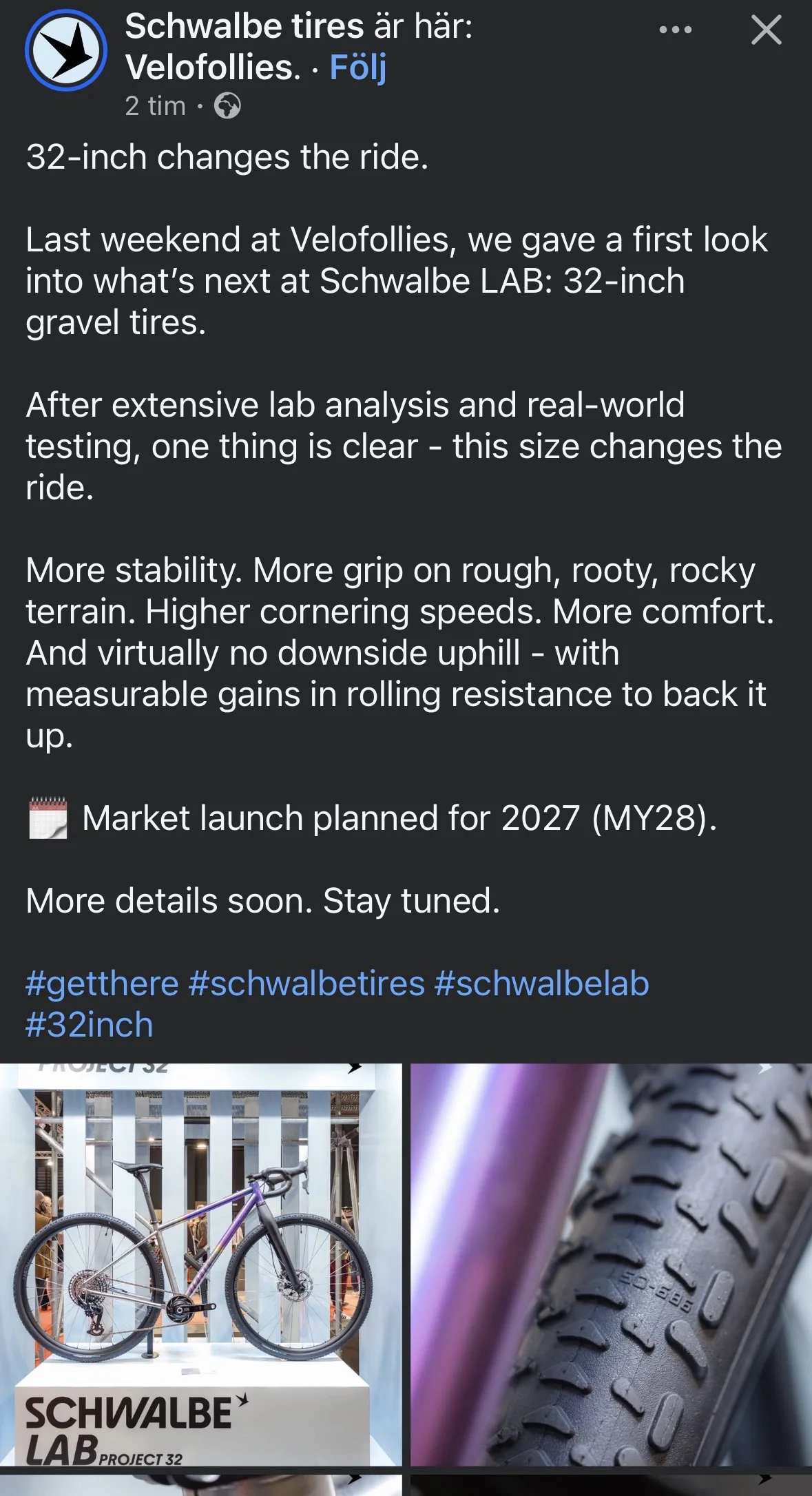The image size is (812, 1496).
Task: Tap the Följ link to follow the page
Action: [357, 67]
